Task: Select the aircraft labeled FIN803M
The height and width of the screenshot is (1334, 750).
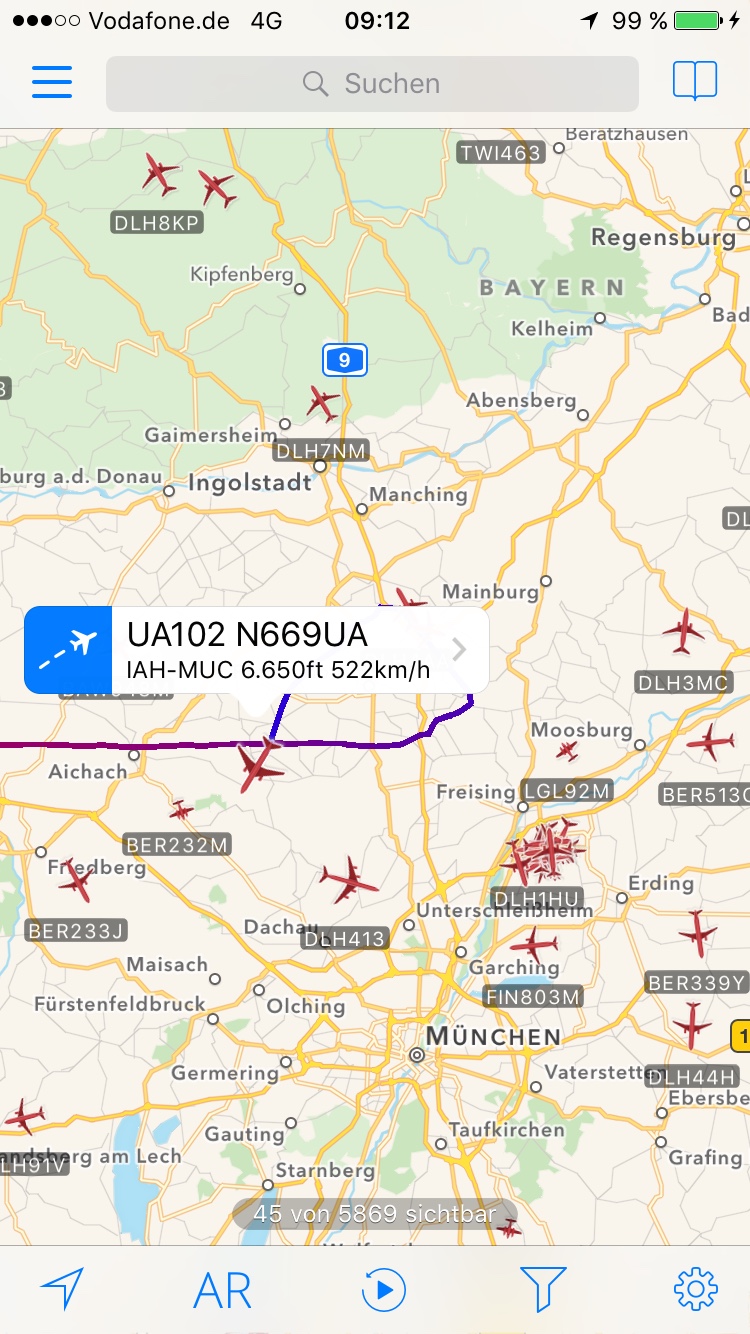Action: tap(533, 945)
